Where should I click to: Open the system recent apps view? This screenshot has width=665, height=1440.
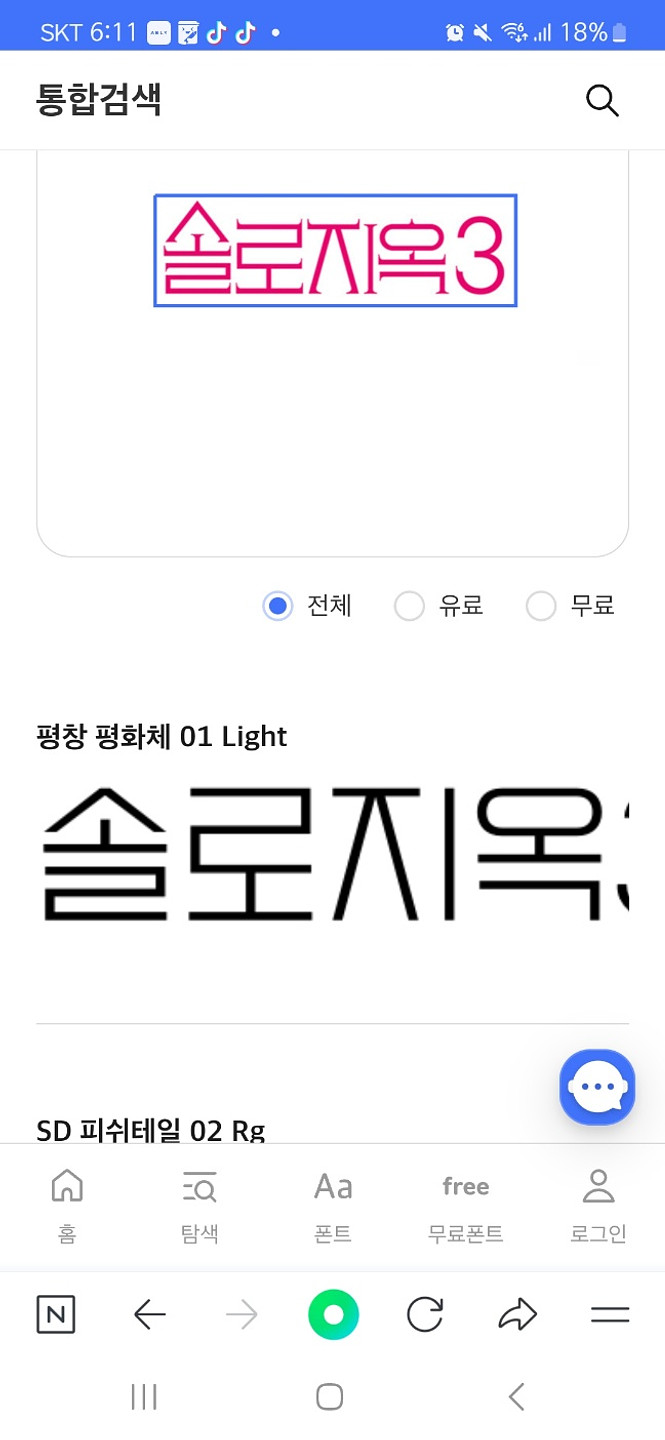(144, 1397)
